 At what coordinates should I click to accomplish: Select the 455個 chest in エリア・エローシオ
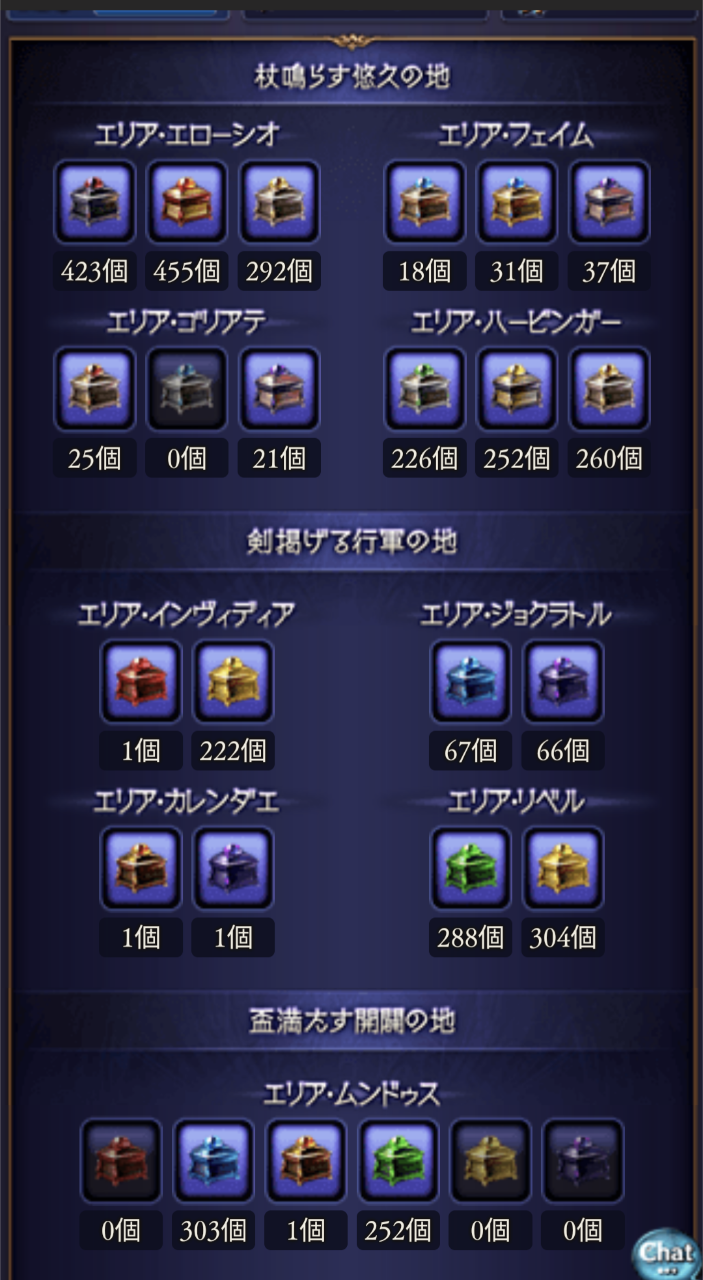tap(187, 202)
